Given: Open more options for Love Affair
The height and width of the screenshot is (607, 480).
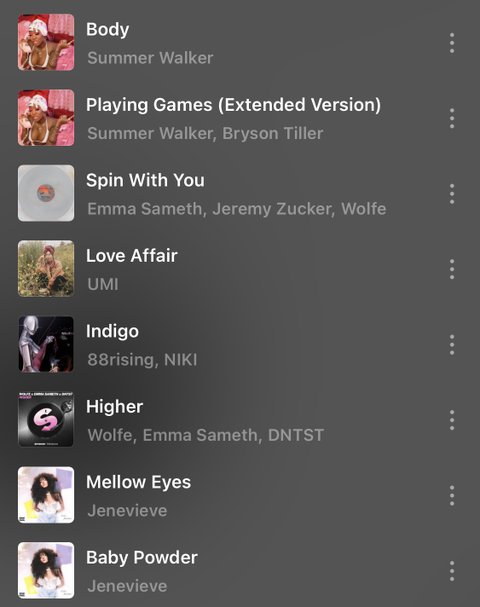Looking at the screenshot, I should click(x=452, y=269).
